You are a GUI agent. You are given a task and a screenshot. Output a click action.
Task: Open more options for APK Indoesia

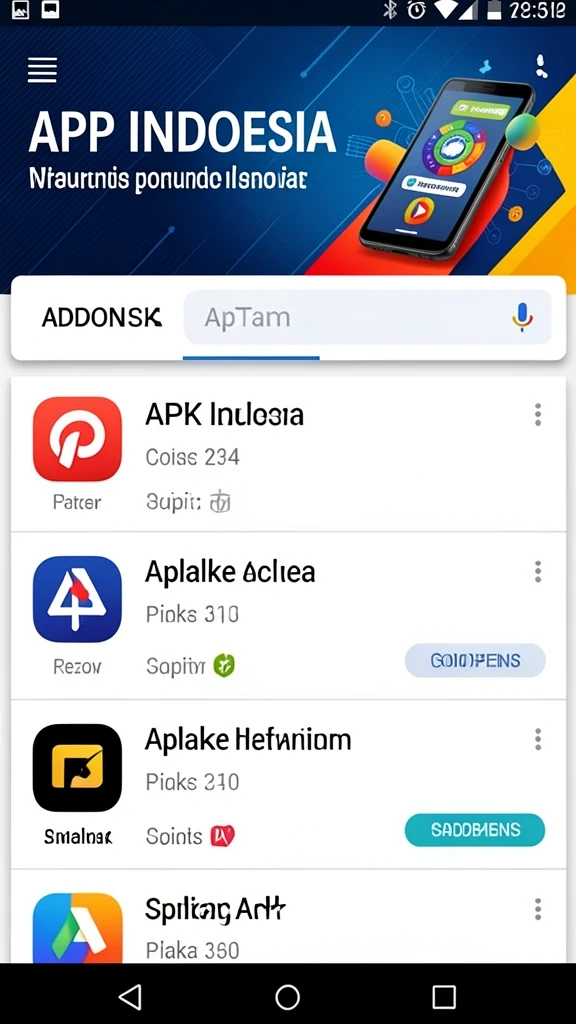537,415
